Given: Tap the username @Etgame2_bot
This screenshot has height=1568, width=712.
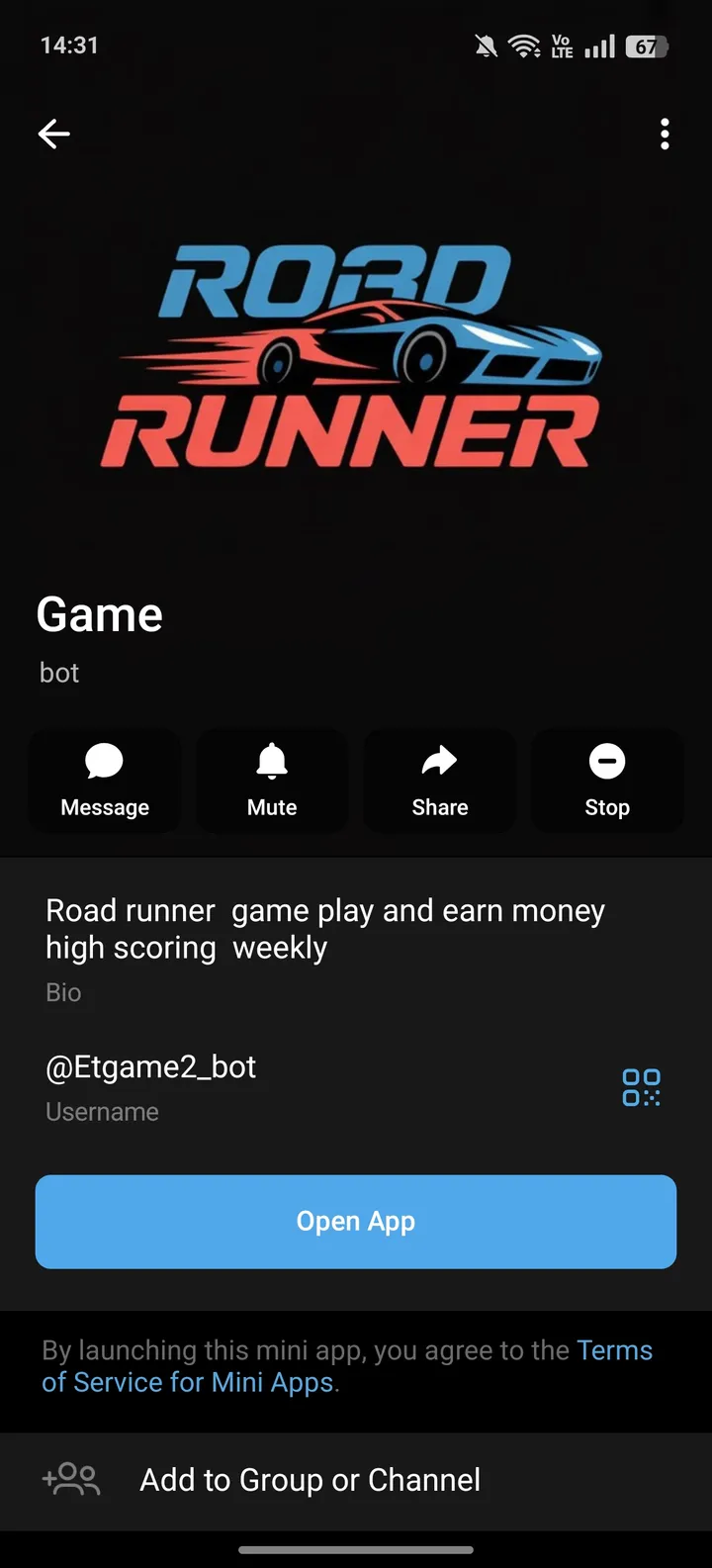Looking at the screenshot, I should click(x=150, y=1066).
